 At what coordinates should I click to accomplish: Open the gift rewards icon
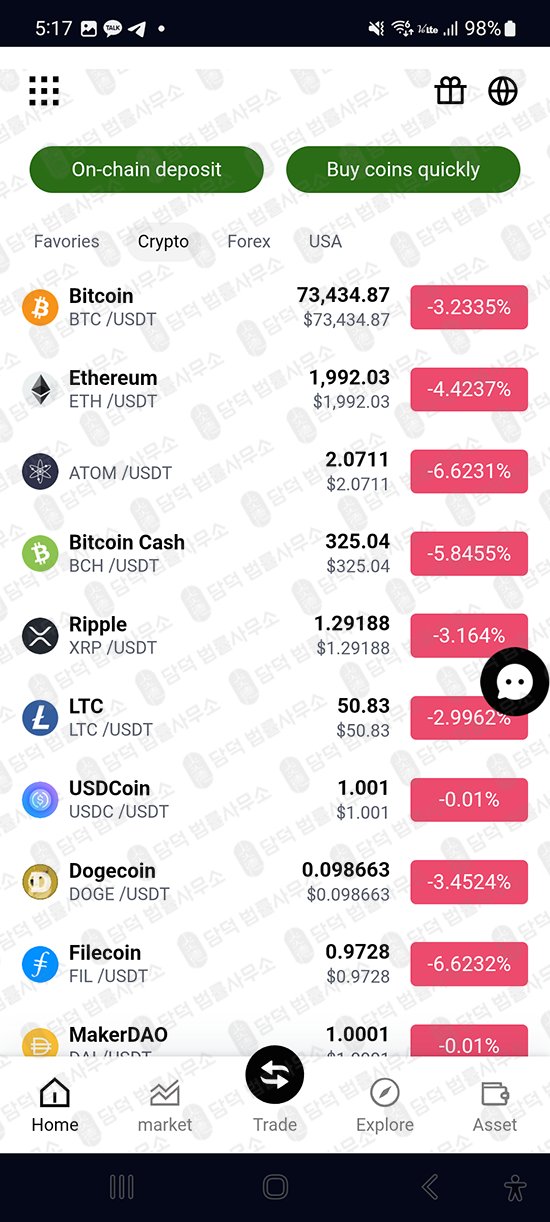(451, 91)
